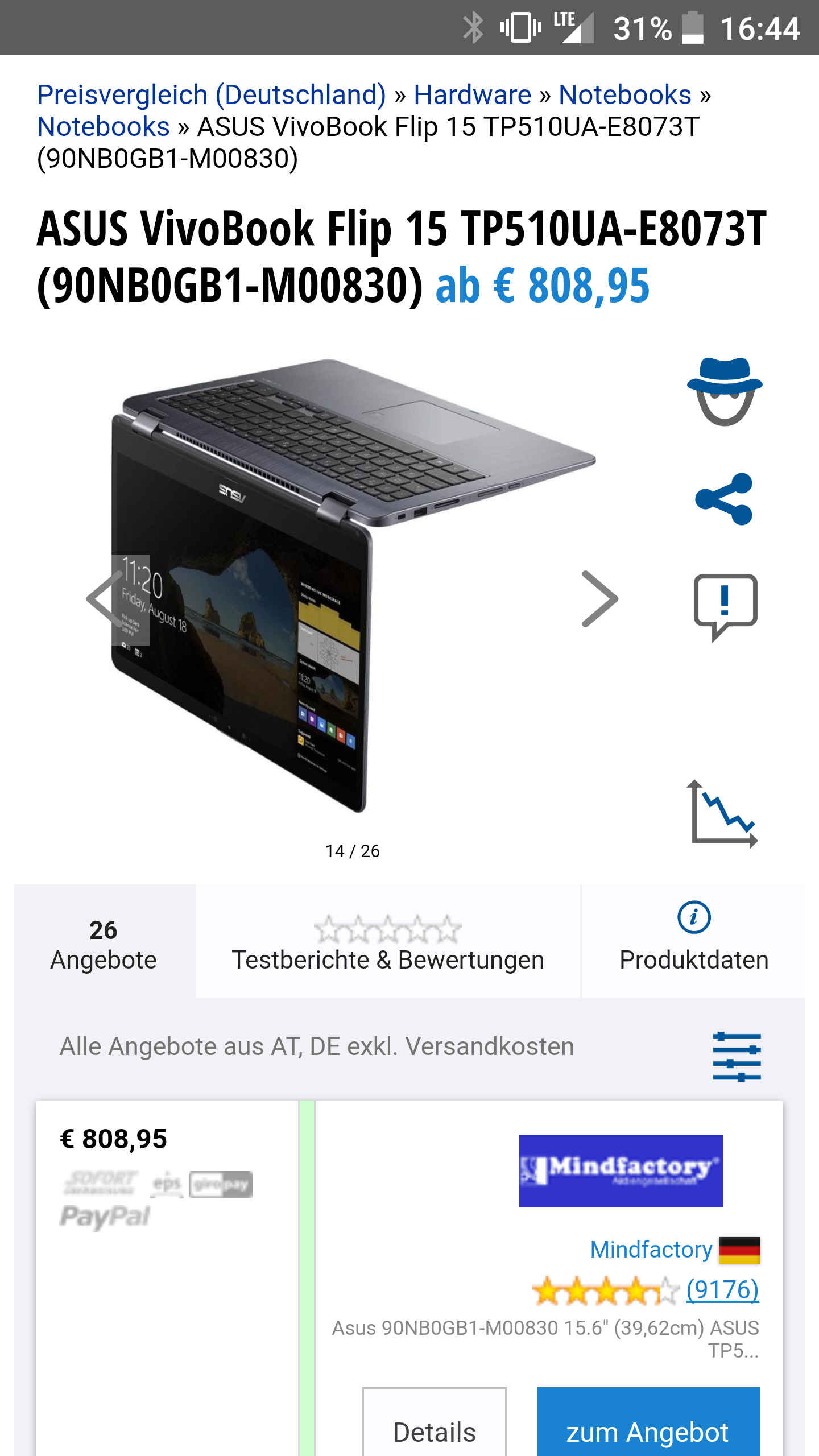
Task: Show the next product image
Action: point(599,599)
